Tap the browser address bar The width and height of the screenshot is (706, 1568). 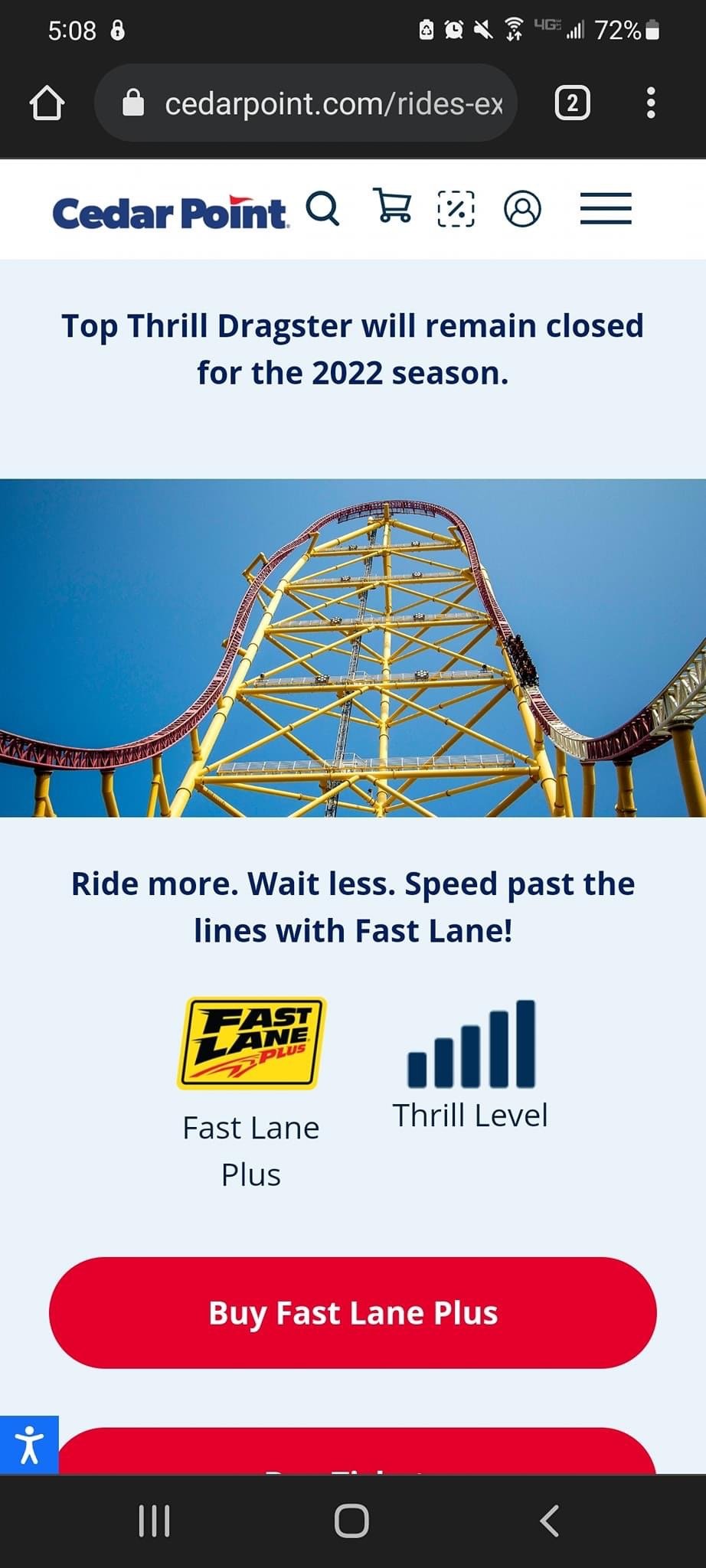306,103
